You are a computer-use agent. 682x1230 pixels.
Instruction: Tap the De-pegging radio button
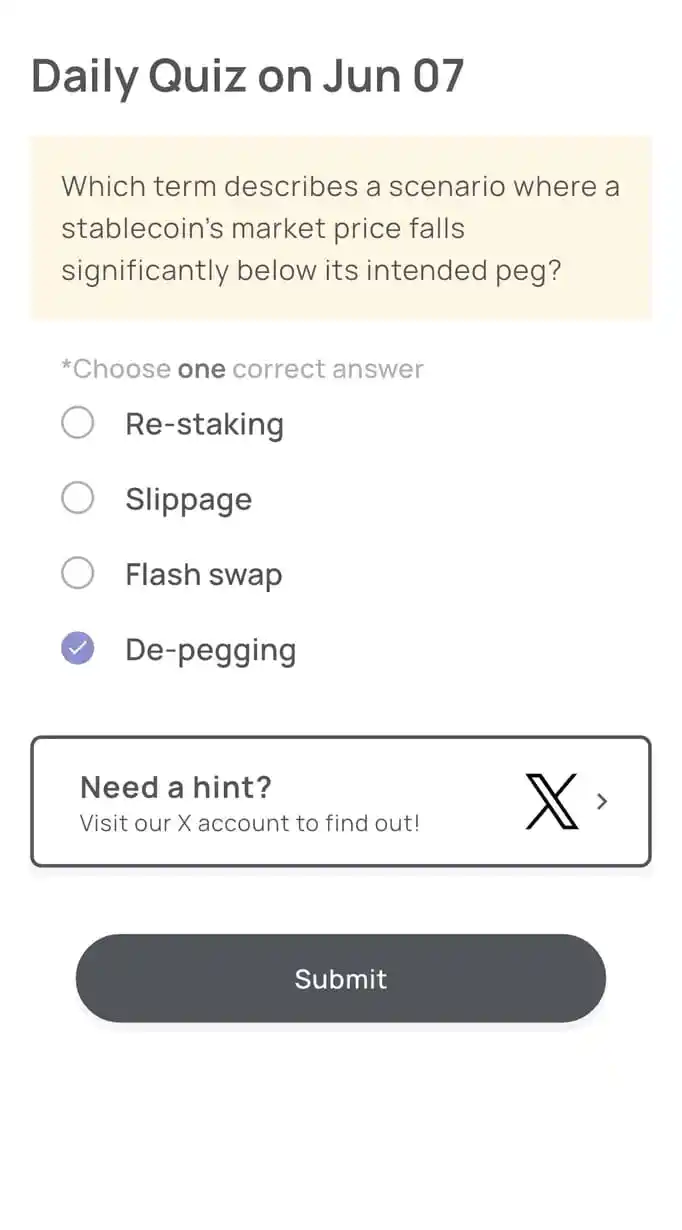point(78,649)
